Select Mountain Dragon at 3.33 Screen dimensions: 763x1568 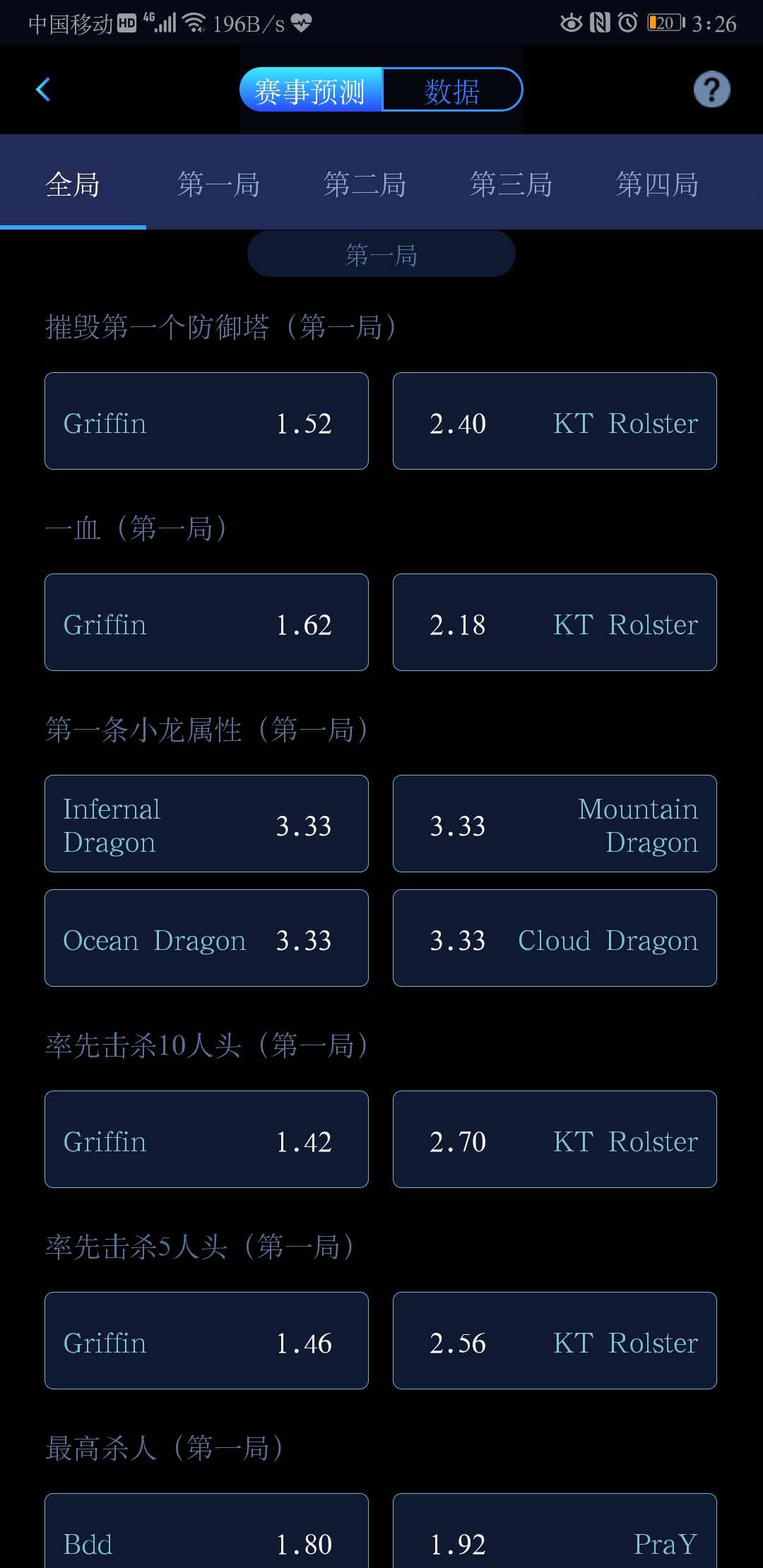click(x=555, y=824)
